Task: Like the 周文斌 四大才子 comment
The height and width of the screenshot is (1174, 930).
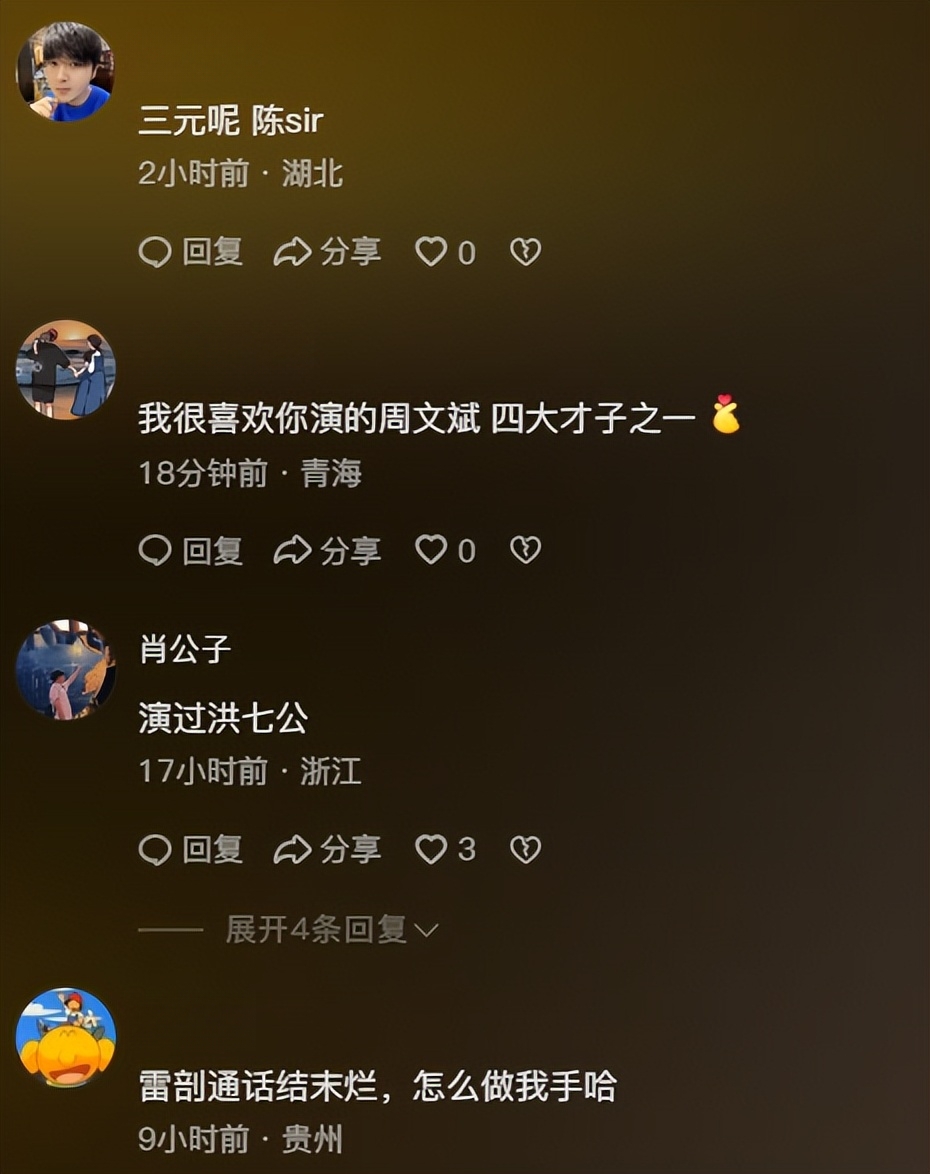Action: tap(432, 550)
